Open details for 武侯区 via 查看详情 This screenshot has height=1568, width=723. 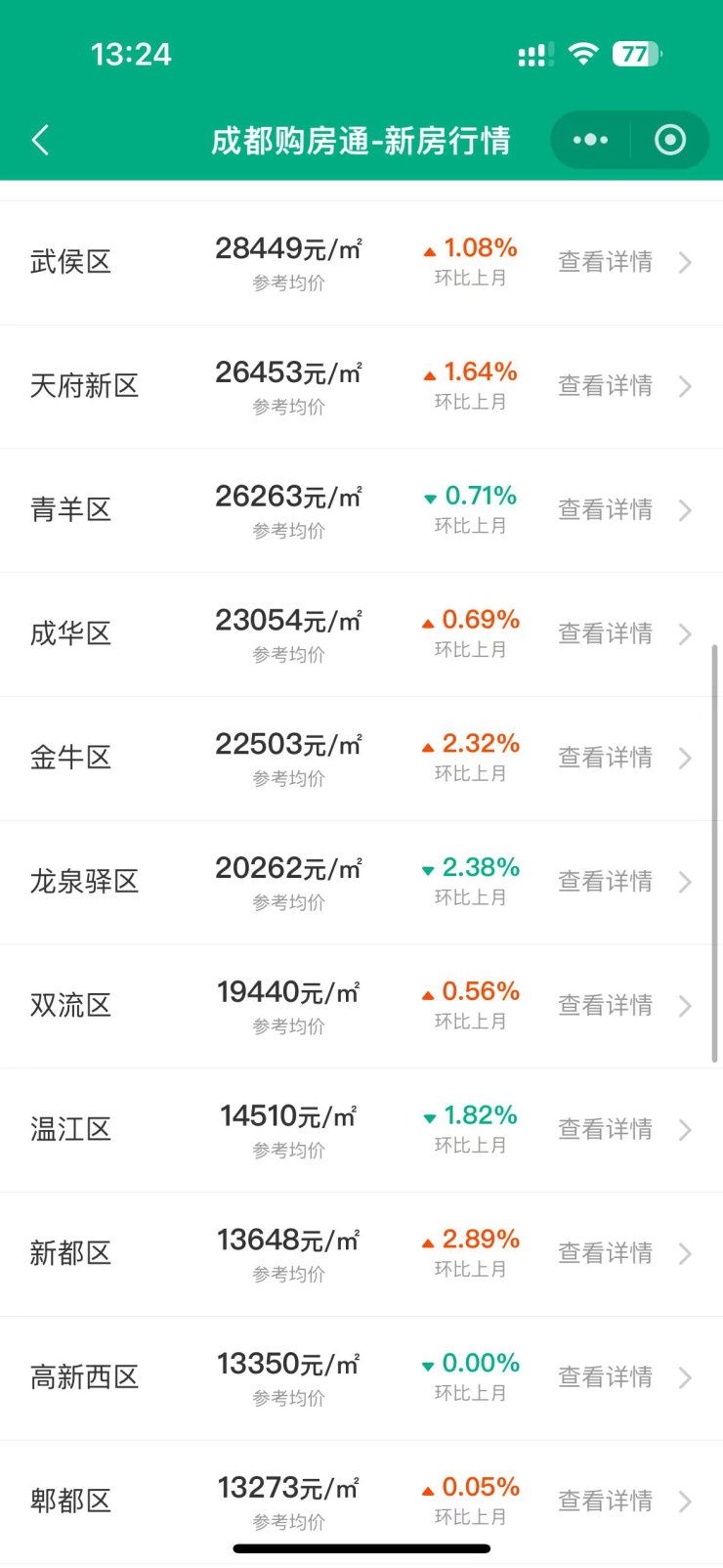click(604, 262)
